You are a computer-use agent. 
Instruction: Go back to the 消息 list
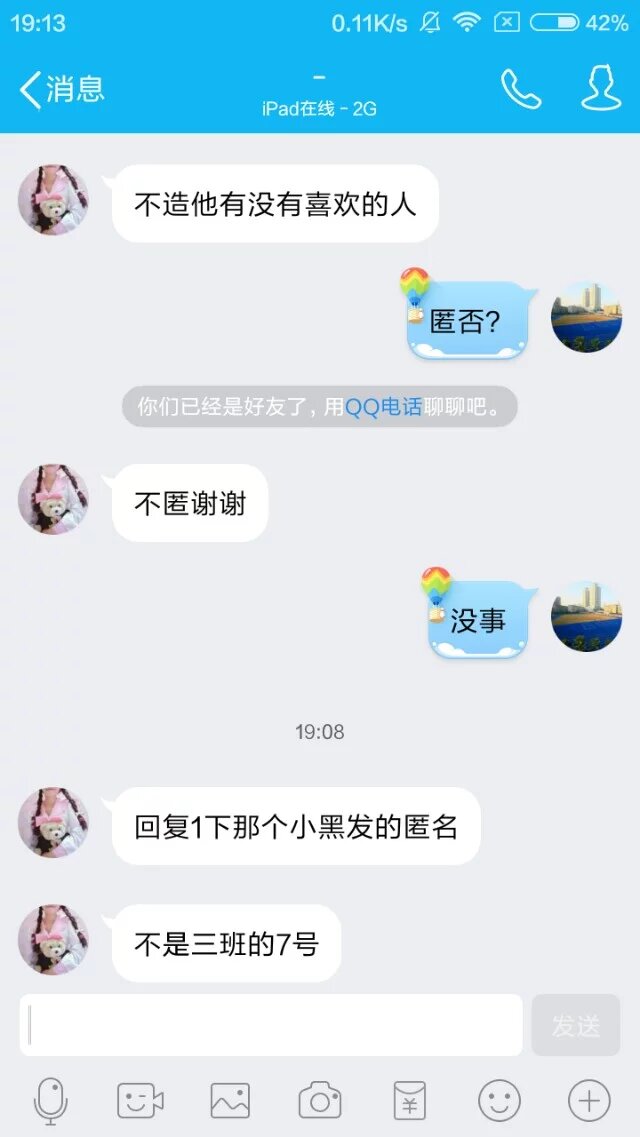[60, 90]
